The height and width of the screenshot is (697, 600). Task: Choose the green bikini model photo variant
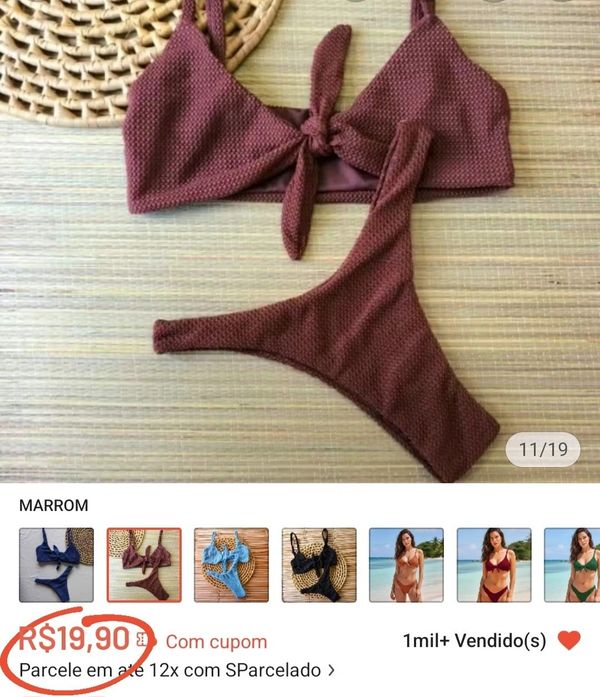(574, 565)
